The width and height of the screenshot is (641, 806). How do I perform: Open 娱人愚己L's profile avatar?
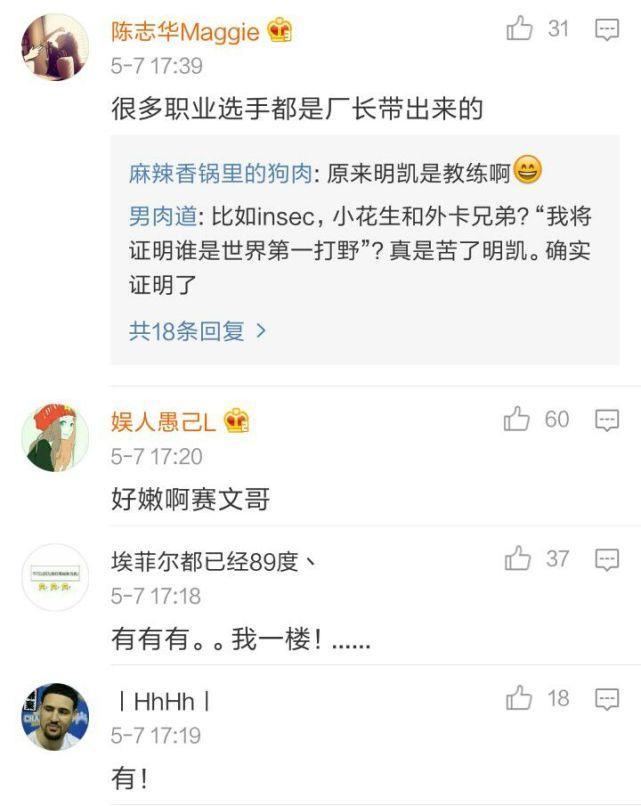(55, 438)
